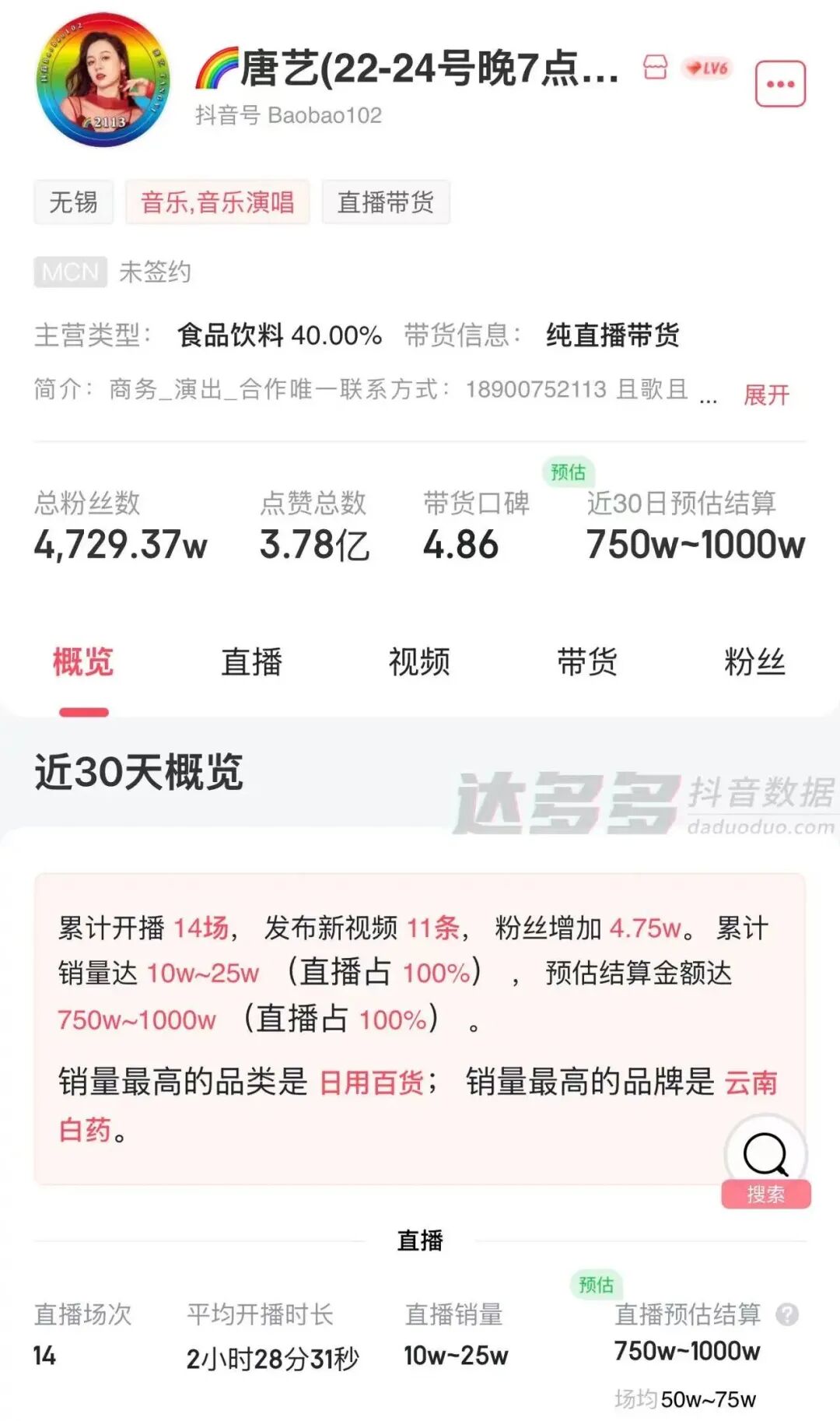Viewport: 840px width, 1421px height.
Task: Open the help icon beside 直播预估结算
Action: [x=787, y=1314]
